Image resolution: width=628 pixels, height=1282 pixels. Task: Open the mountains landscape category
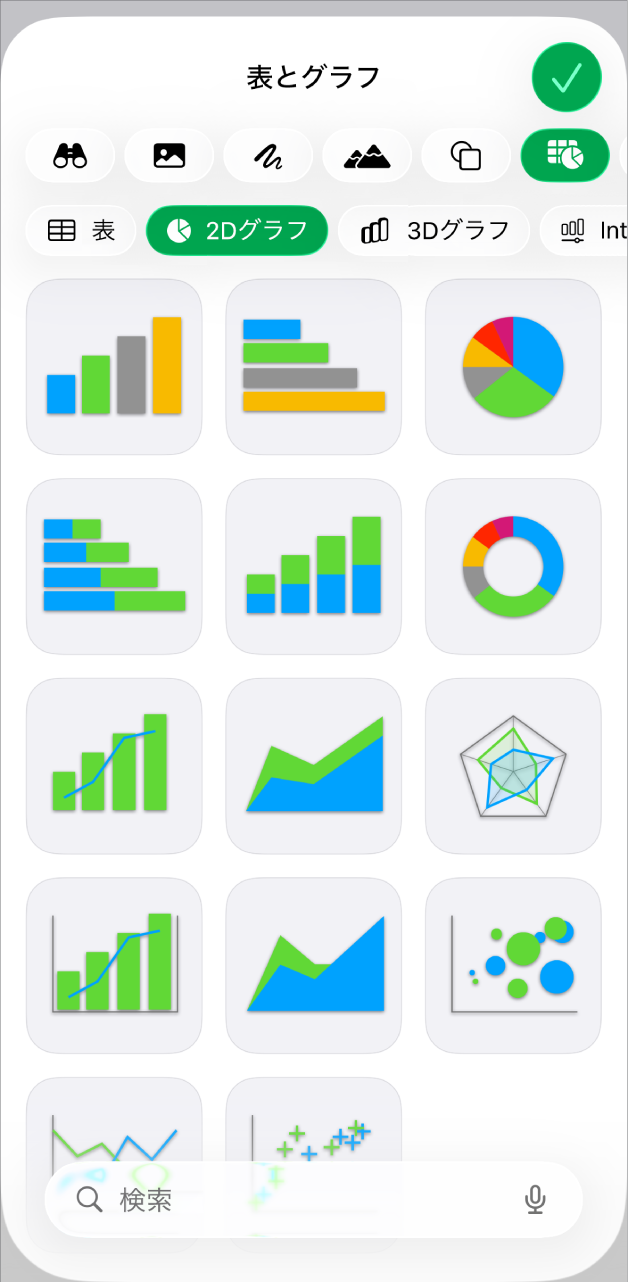coord(367,156)
